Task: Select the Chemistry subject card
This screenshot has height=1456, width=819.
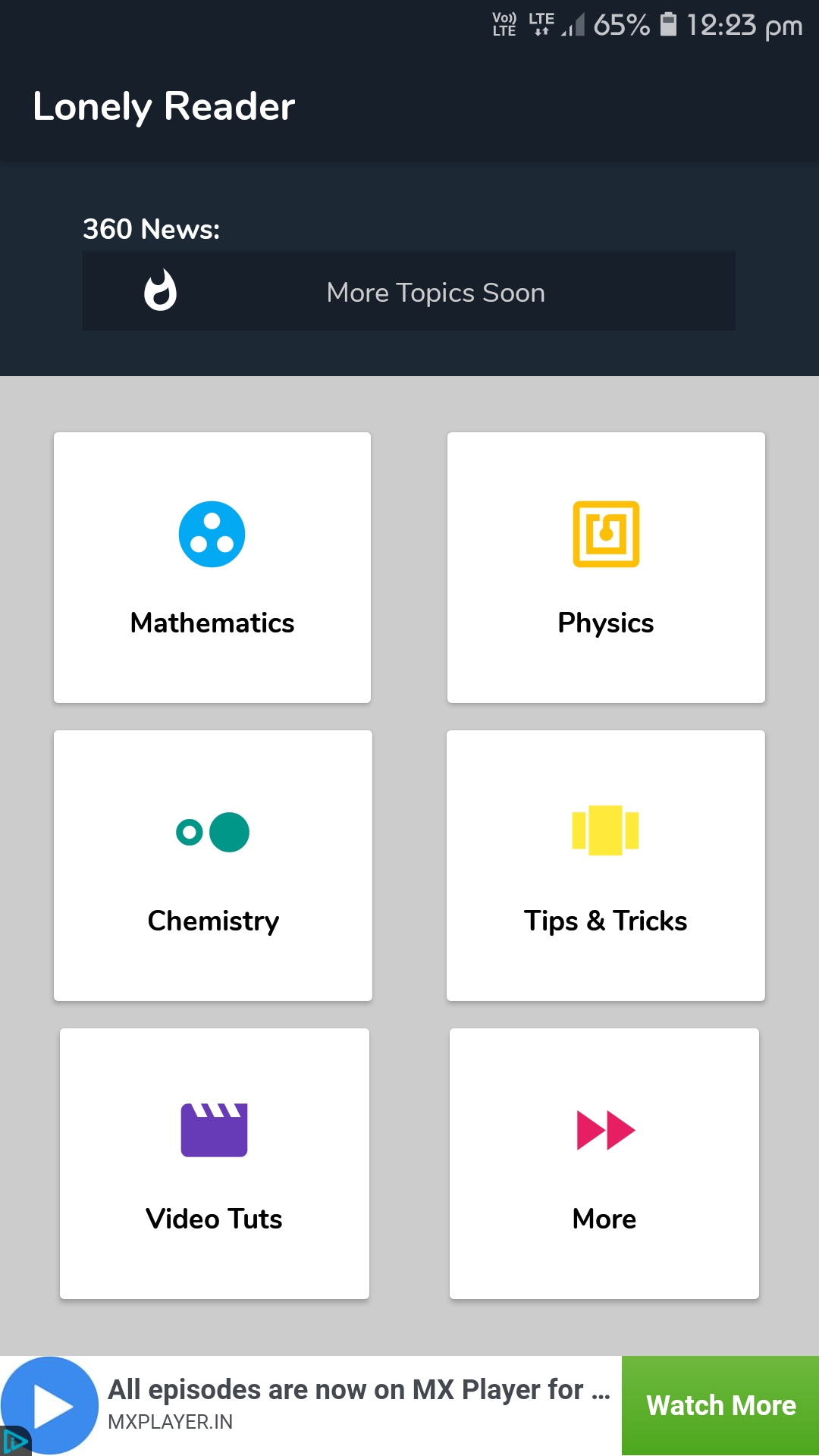Action: point(212,865)
